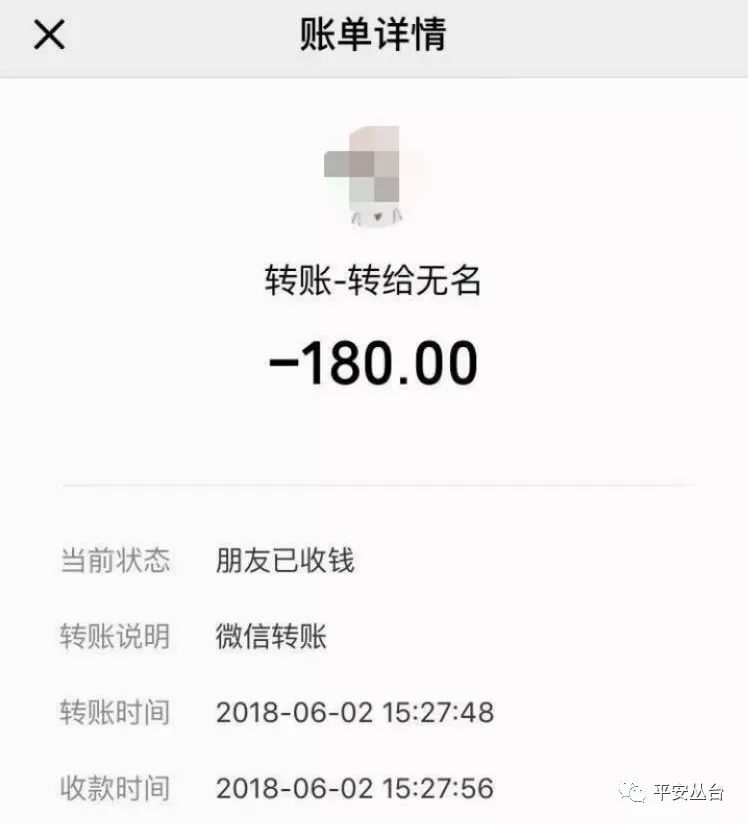Select the 当前状态 row
The height and width of the screenshot is (824, 748).
(x=113, y=558)
